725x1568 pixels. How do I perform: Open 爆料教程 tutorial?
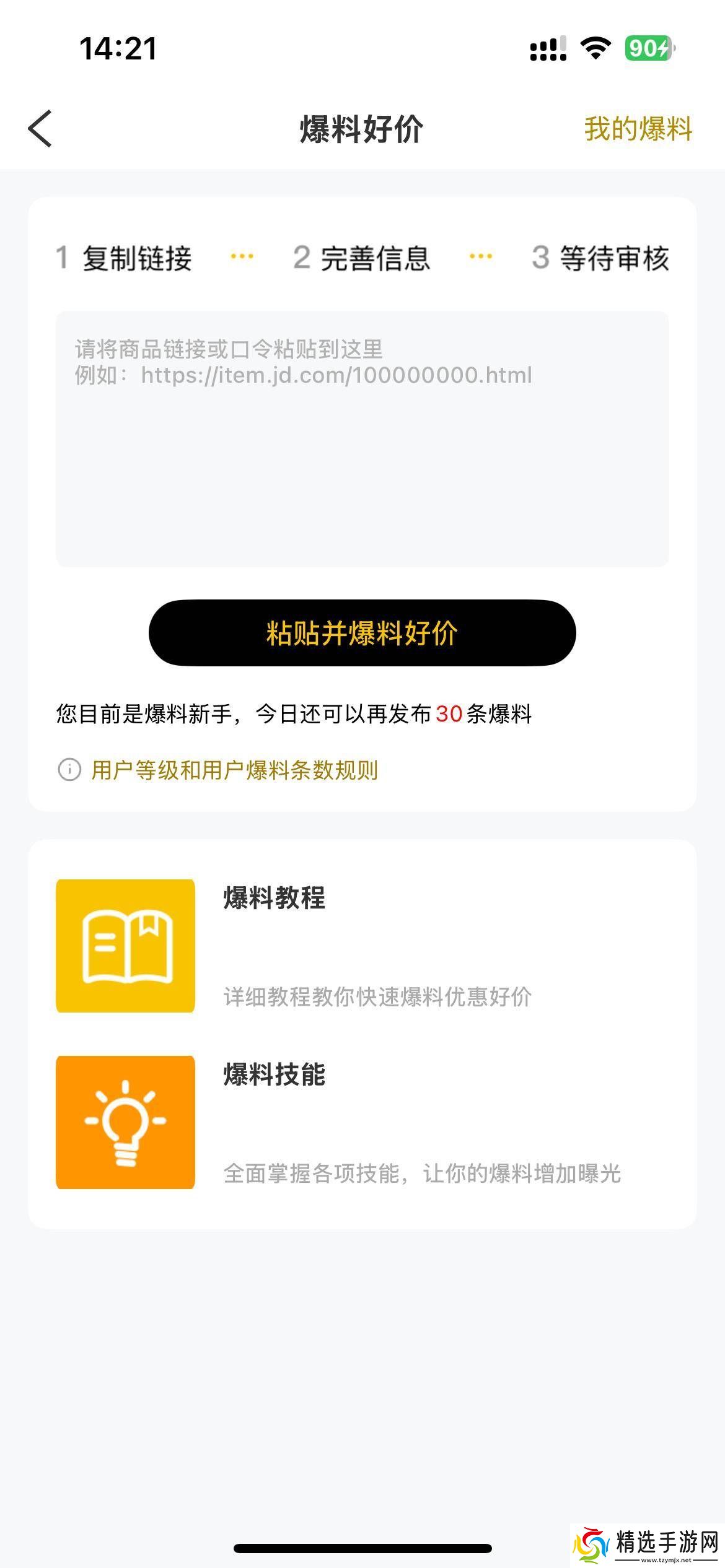click(362, 946)
